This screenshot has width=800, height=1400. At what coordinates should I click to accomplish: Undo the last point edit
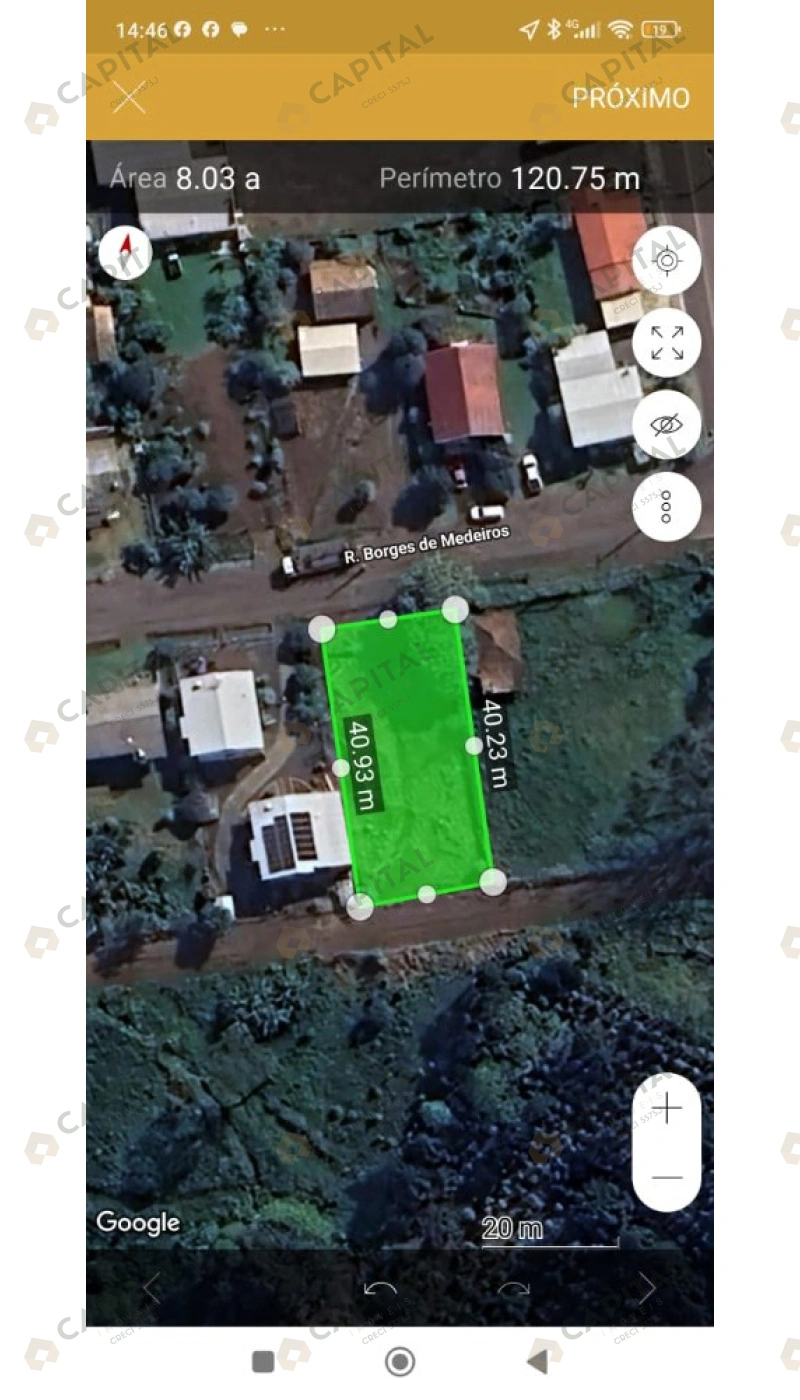pos(380,1289)
